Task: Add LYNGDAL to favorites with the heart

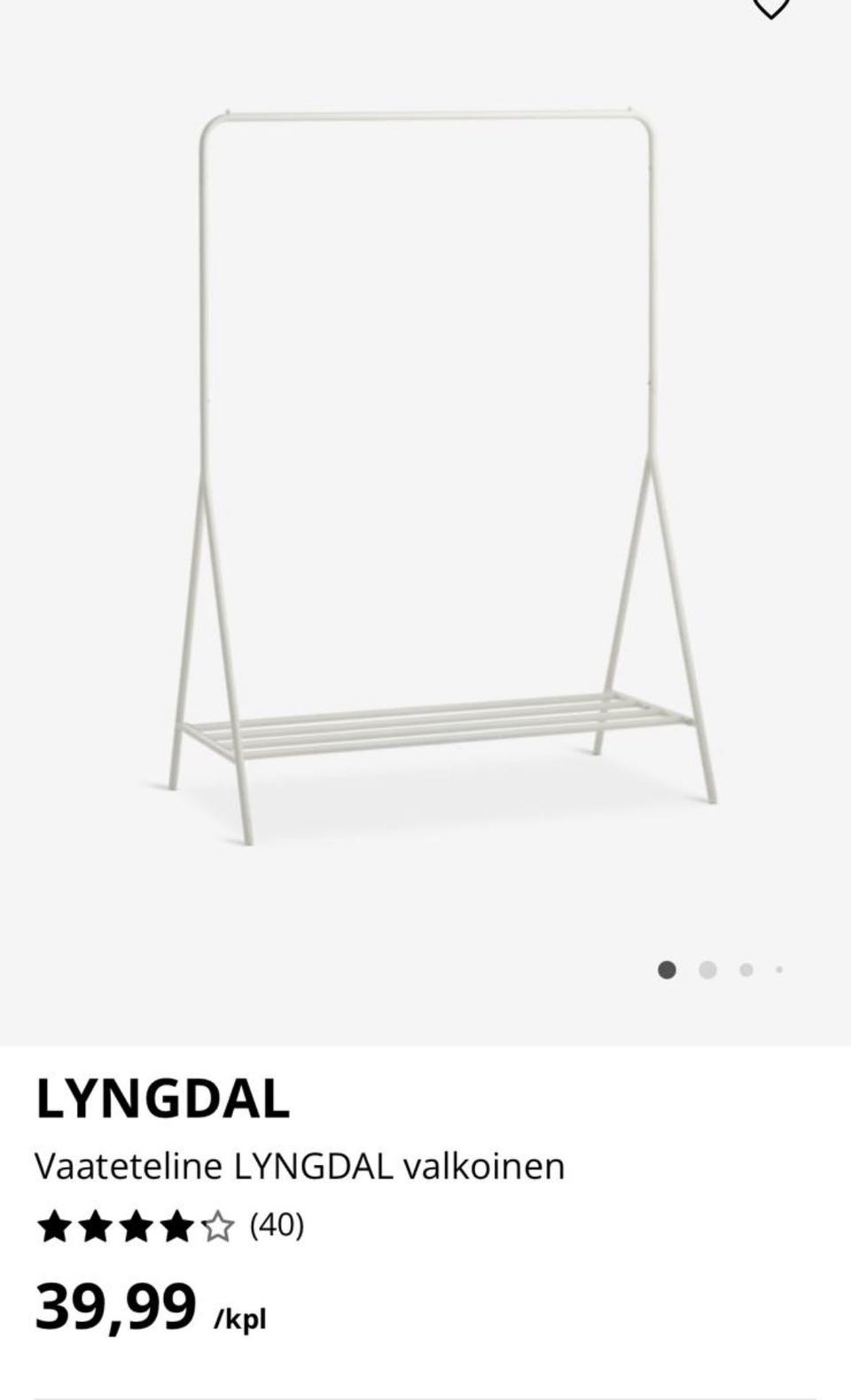Action: [x=770, y=7]
